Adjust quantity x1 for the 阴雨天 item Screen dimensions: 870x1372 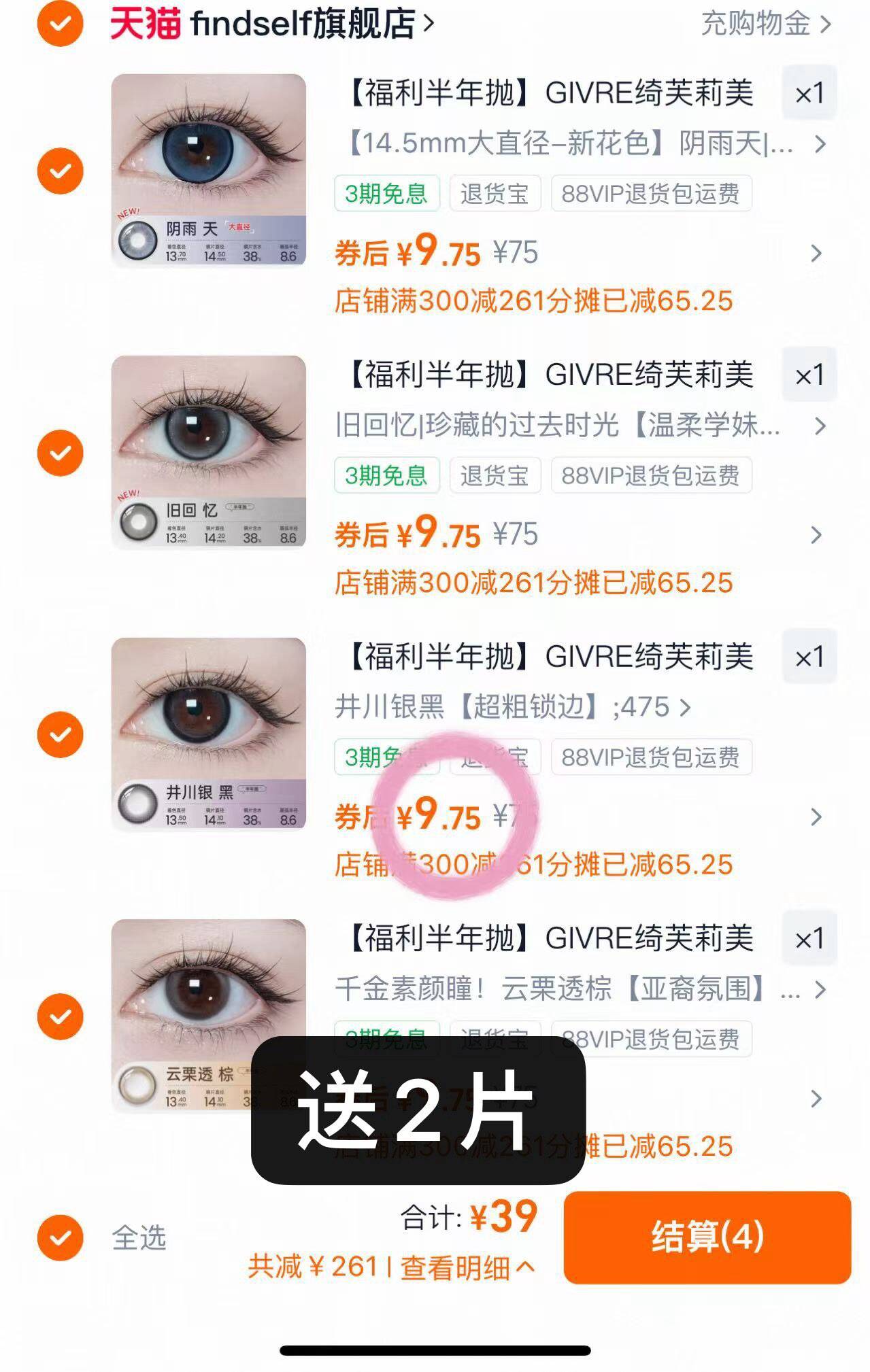click(x=809, y=93)
